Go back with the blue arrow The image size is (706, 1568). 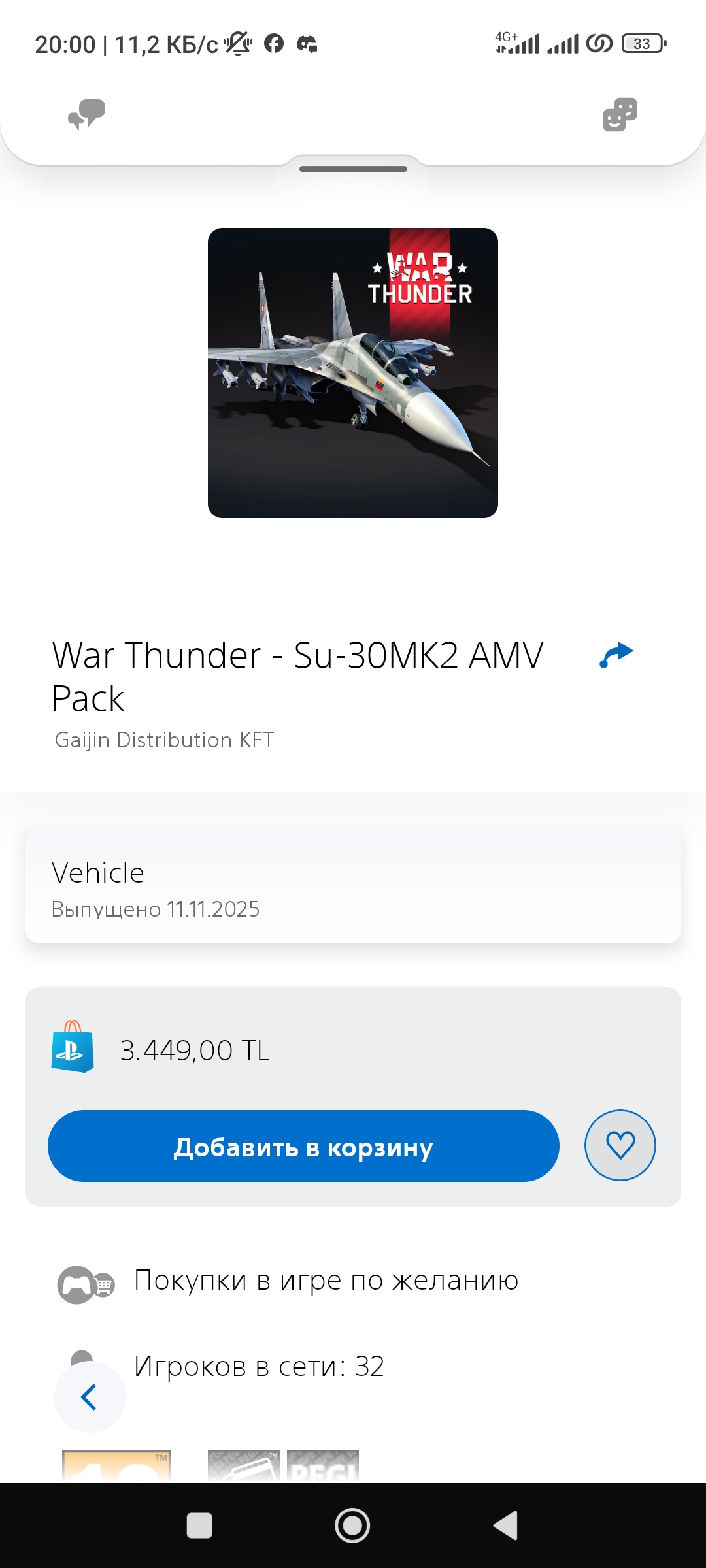[90, 1397]
